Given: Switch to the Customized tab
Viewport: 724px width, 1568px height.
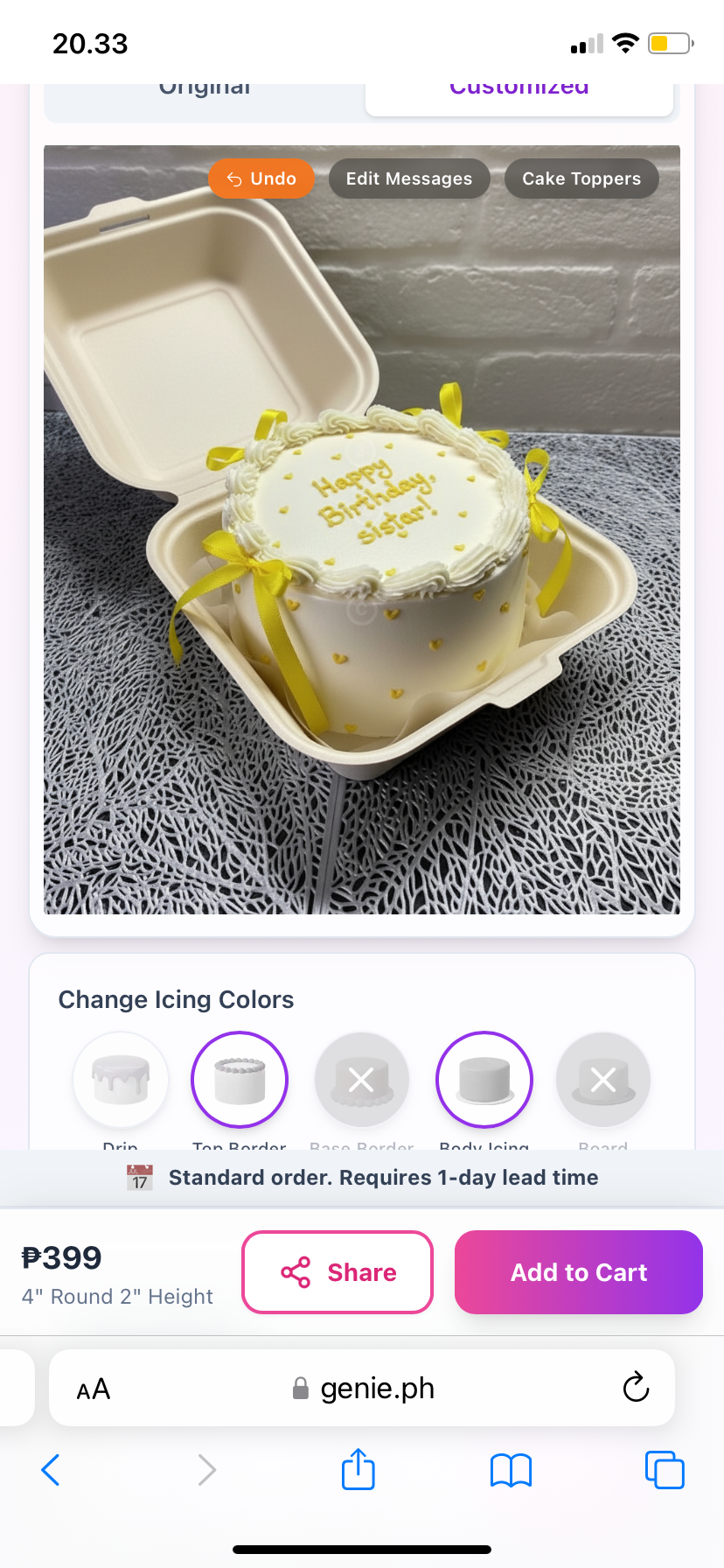Looking at the screenshot, I should coord(519,93).
